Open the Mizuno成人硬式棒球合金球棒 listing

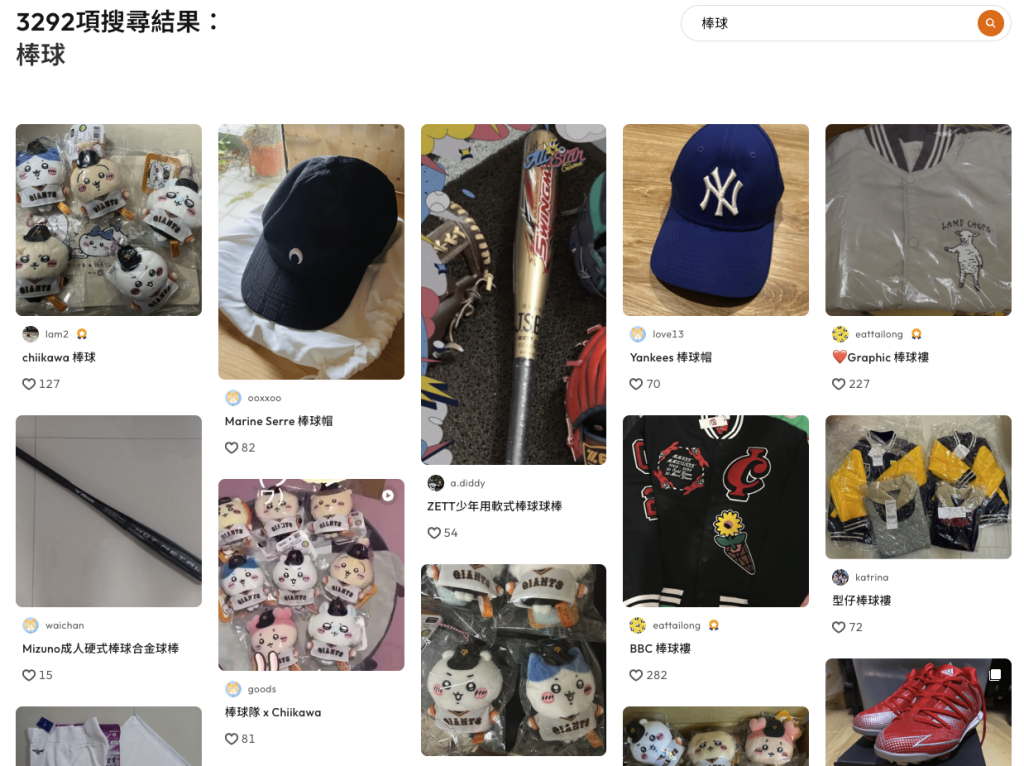click(x=109, y=511)
